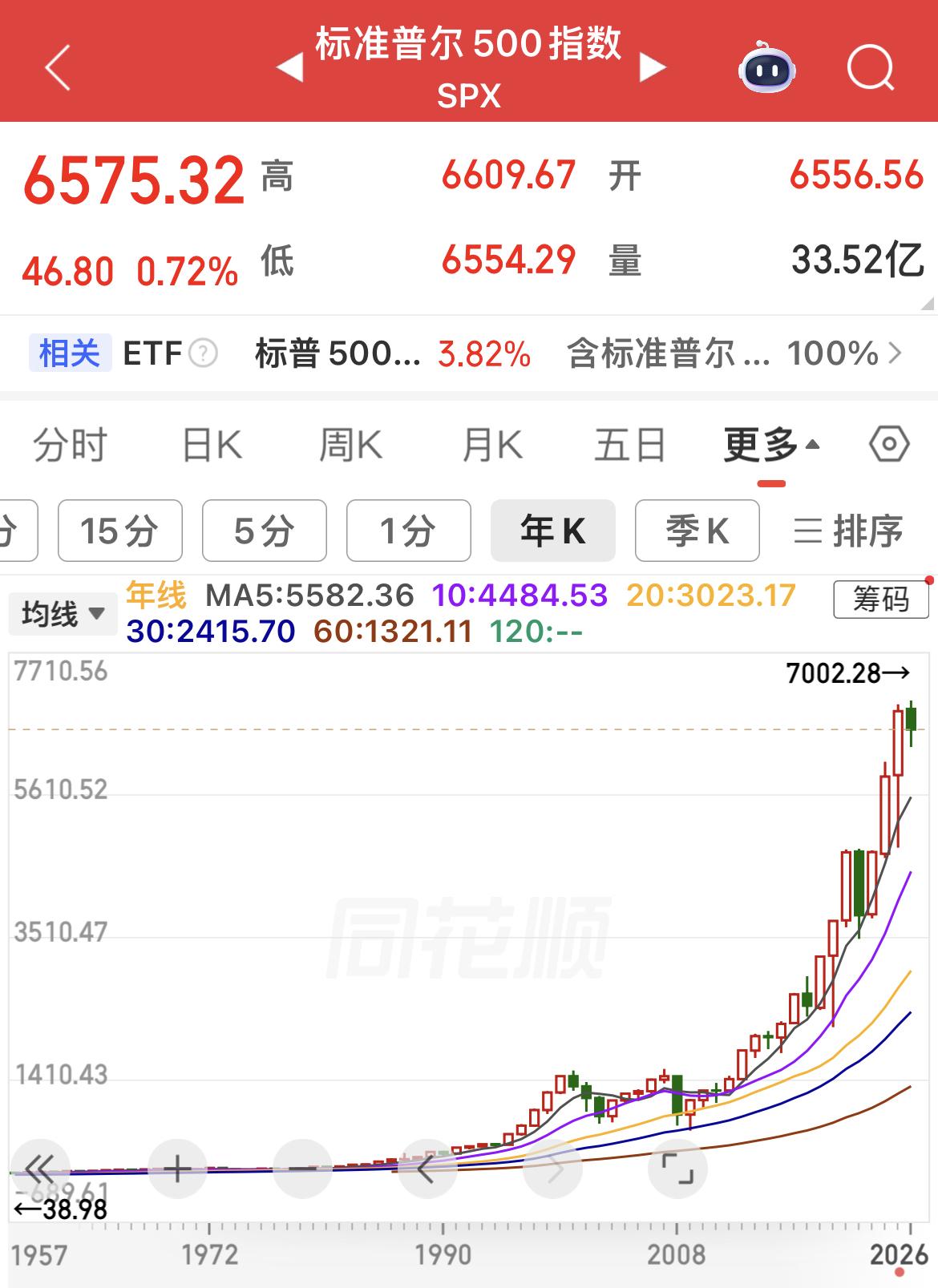The image size is (938, 1288).
Task: Switch to the 月K monthly chart tab
Action: [x=492, y=446]
